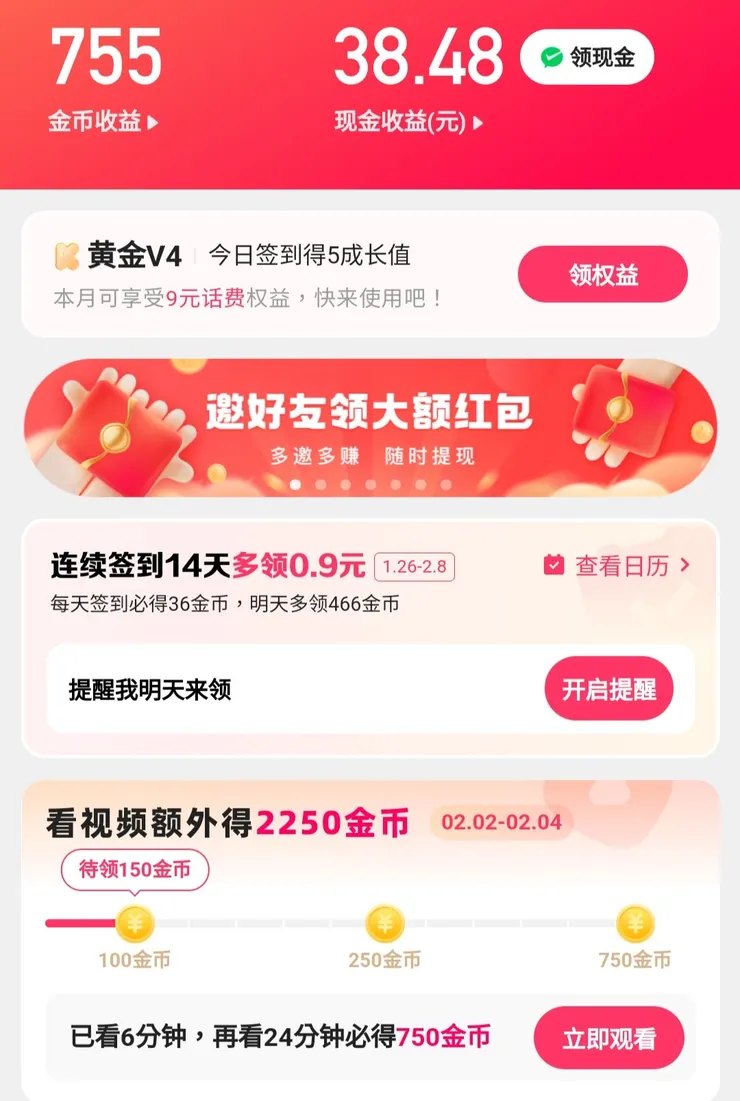Image resolution: width=740 pixels, height=1101 pixels.
Task: Tap the 领现金 pill button
Action: pos(598,57)
